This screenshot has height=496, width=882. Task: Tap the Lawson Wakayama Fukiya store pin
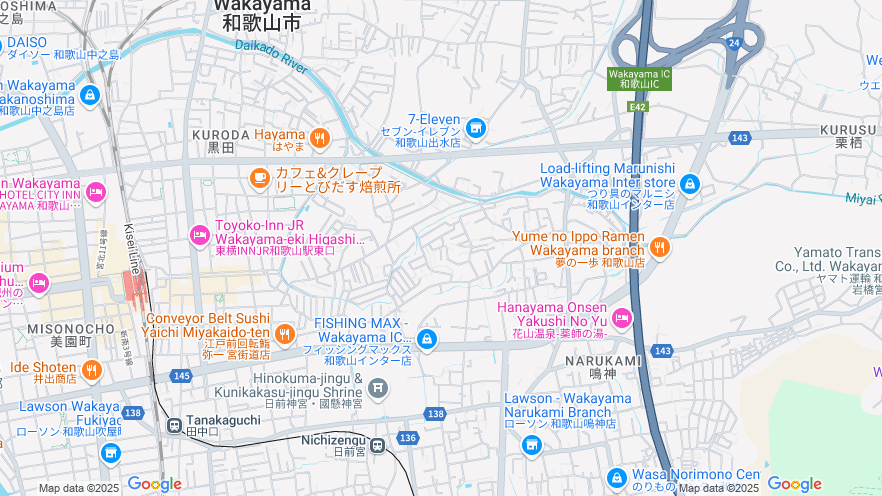[111, 453]
